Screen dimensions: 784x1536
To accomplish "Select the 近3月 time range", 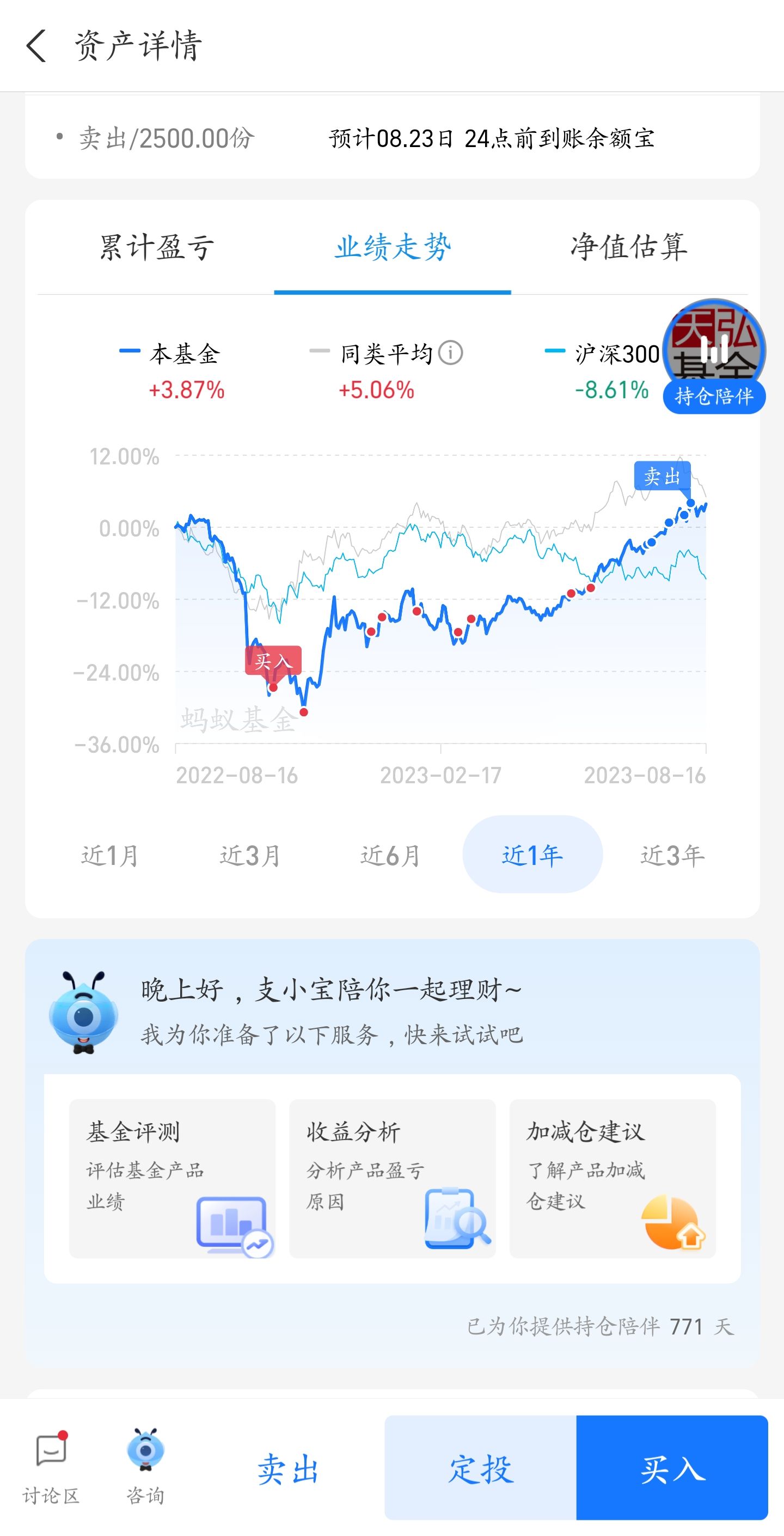I will [250, 855].
